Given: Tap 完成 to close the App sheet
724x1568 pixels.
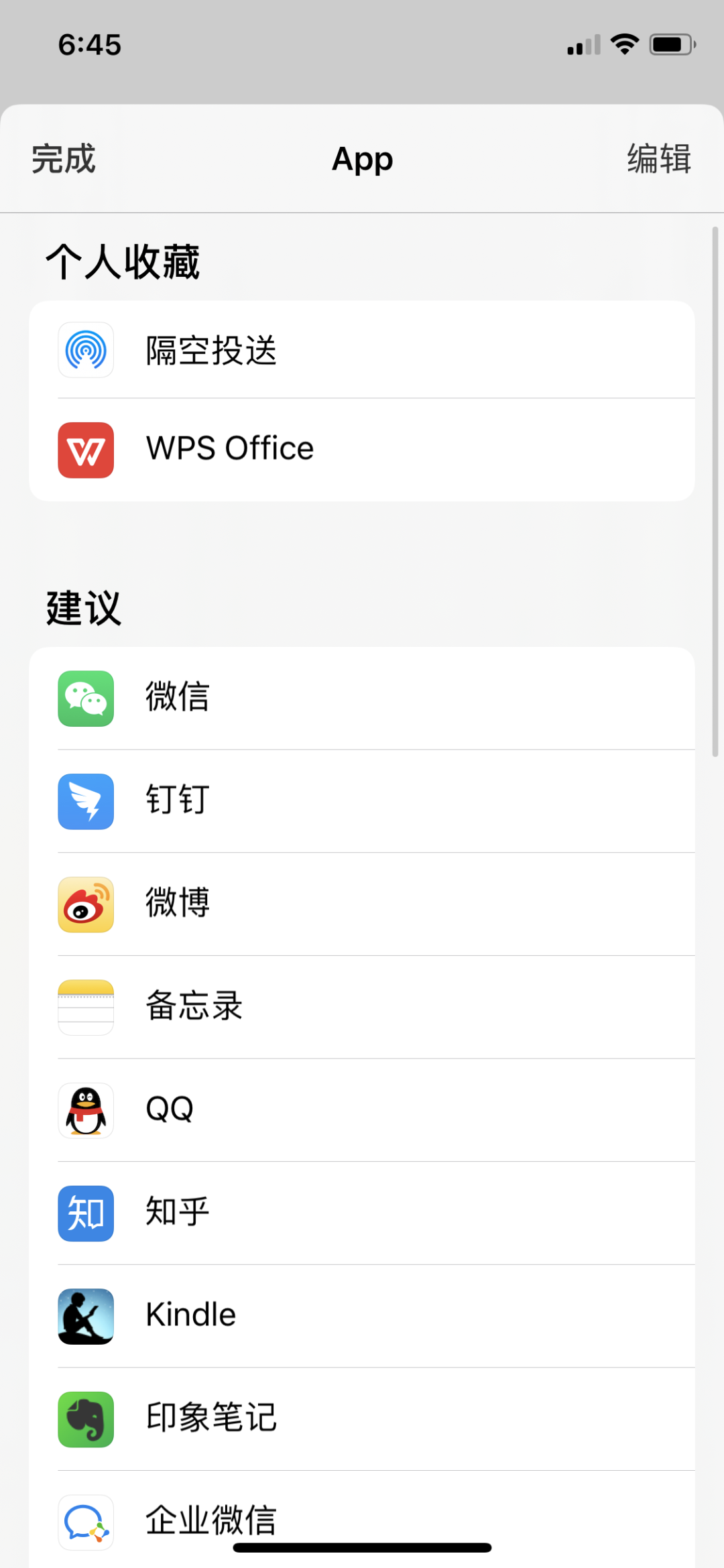Looking at the screenshot, I should pyautogui.click(x=64, y=159).
